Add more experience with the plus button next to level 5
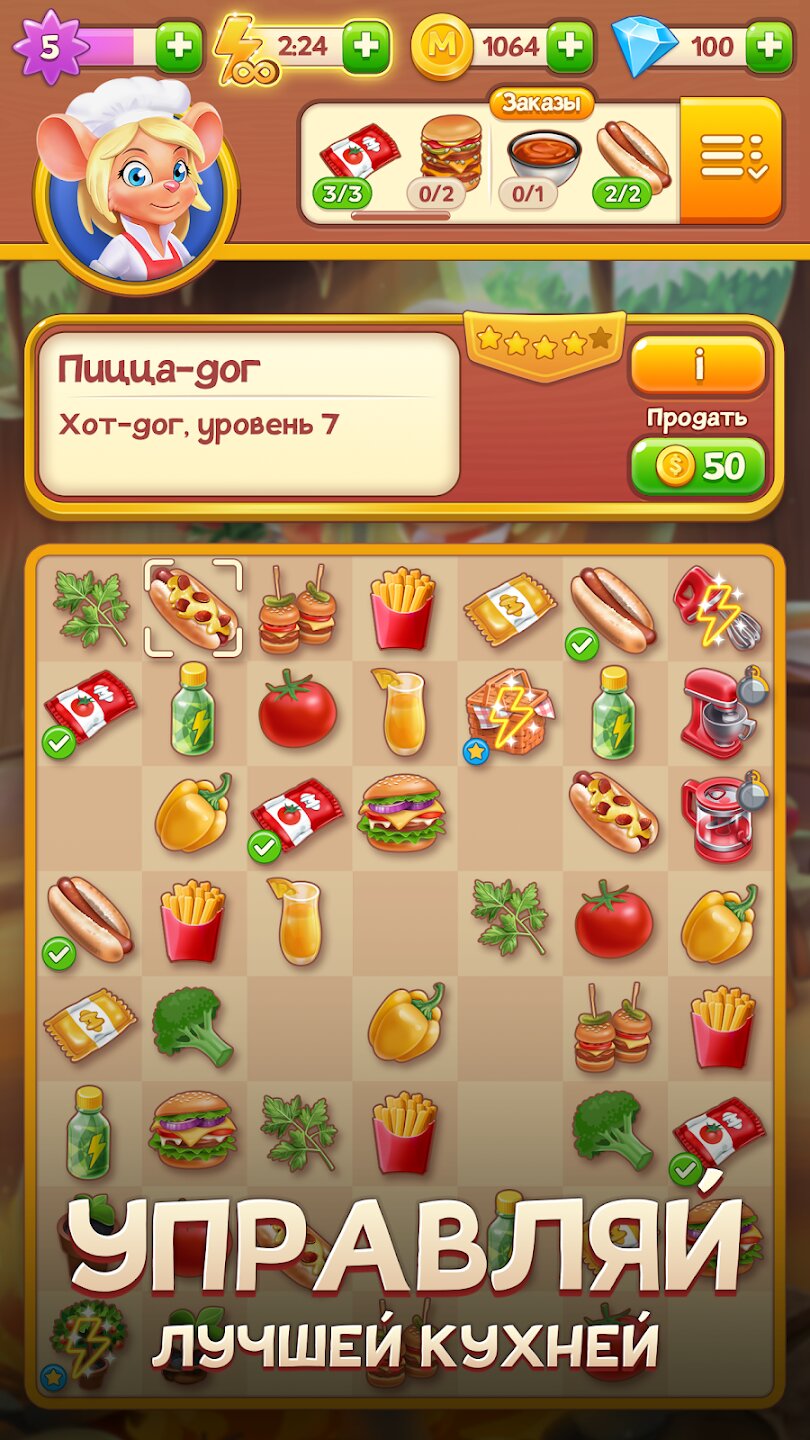The height and width of the screenshot is (1440, 810). tap(179, 47)
